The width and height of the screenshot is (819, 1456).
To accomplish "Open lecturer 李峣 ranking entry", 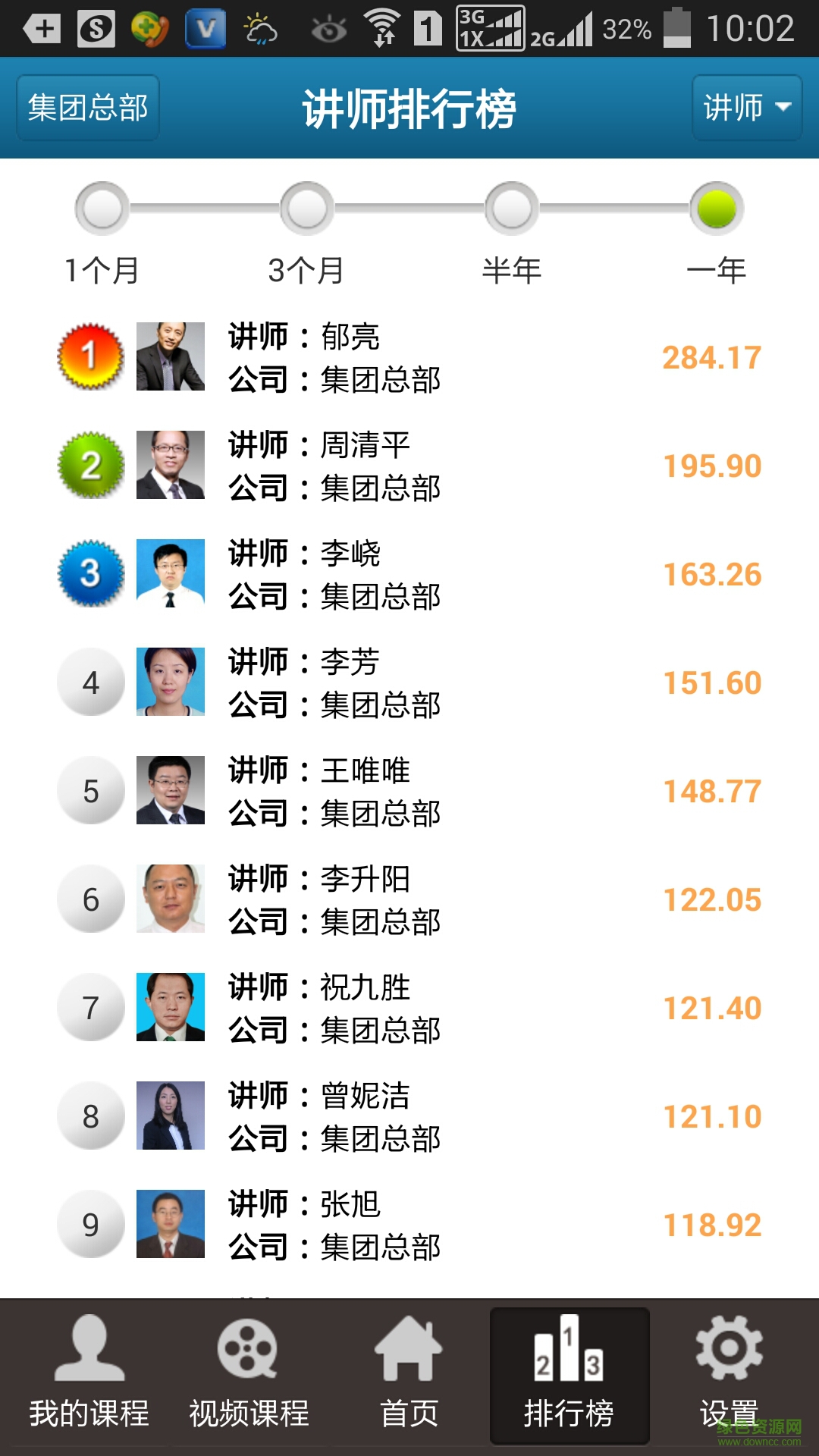I will pyautogui.click(x=409, y=574).
